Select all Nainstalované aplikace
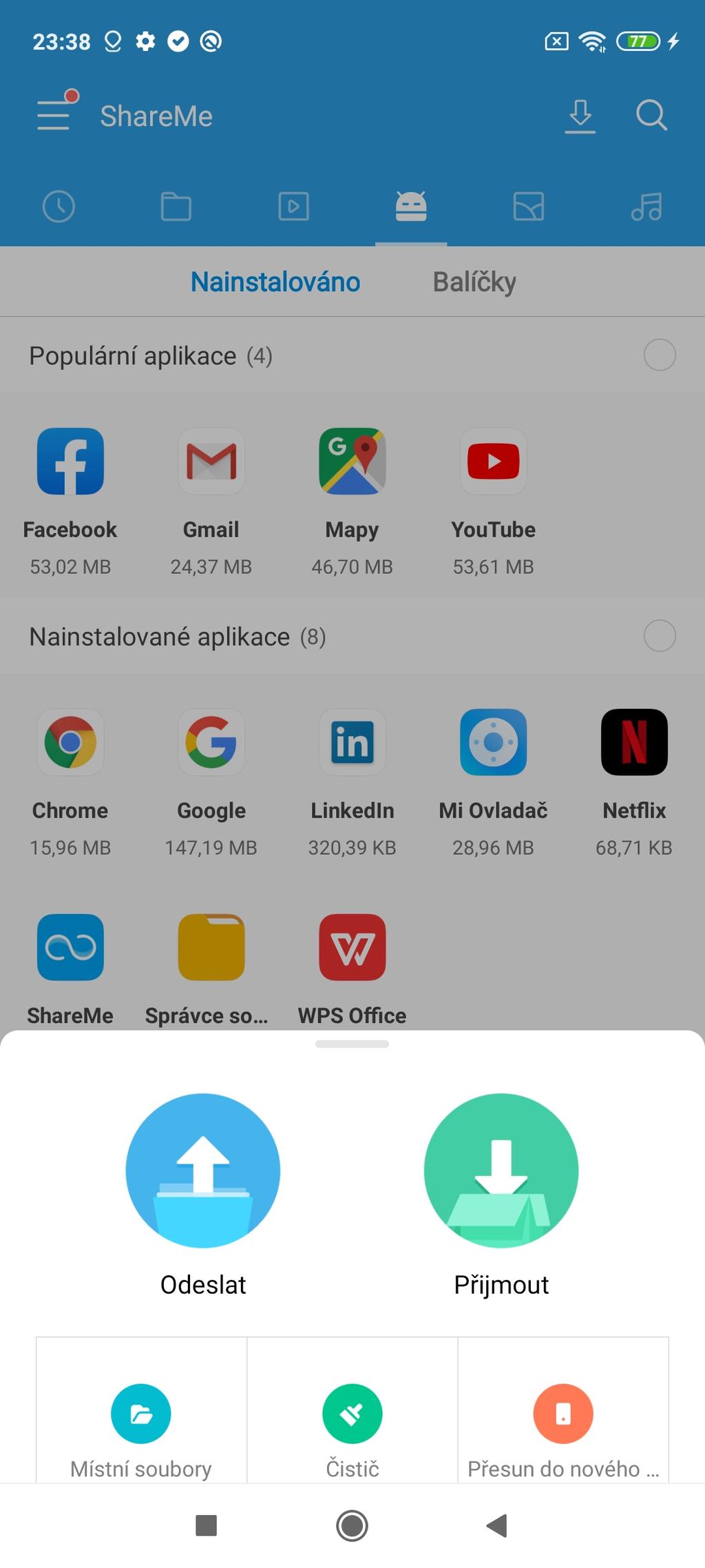Screen dimensions: 705x1568 pyautogui.click(x=659, y=636)
